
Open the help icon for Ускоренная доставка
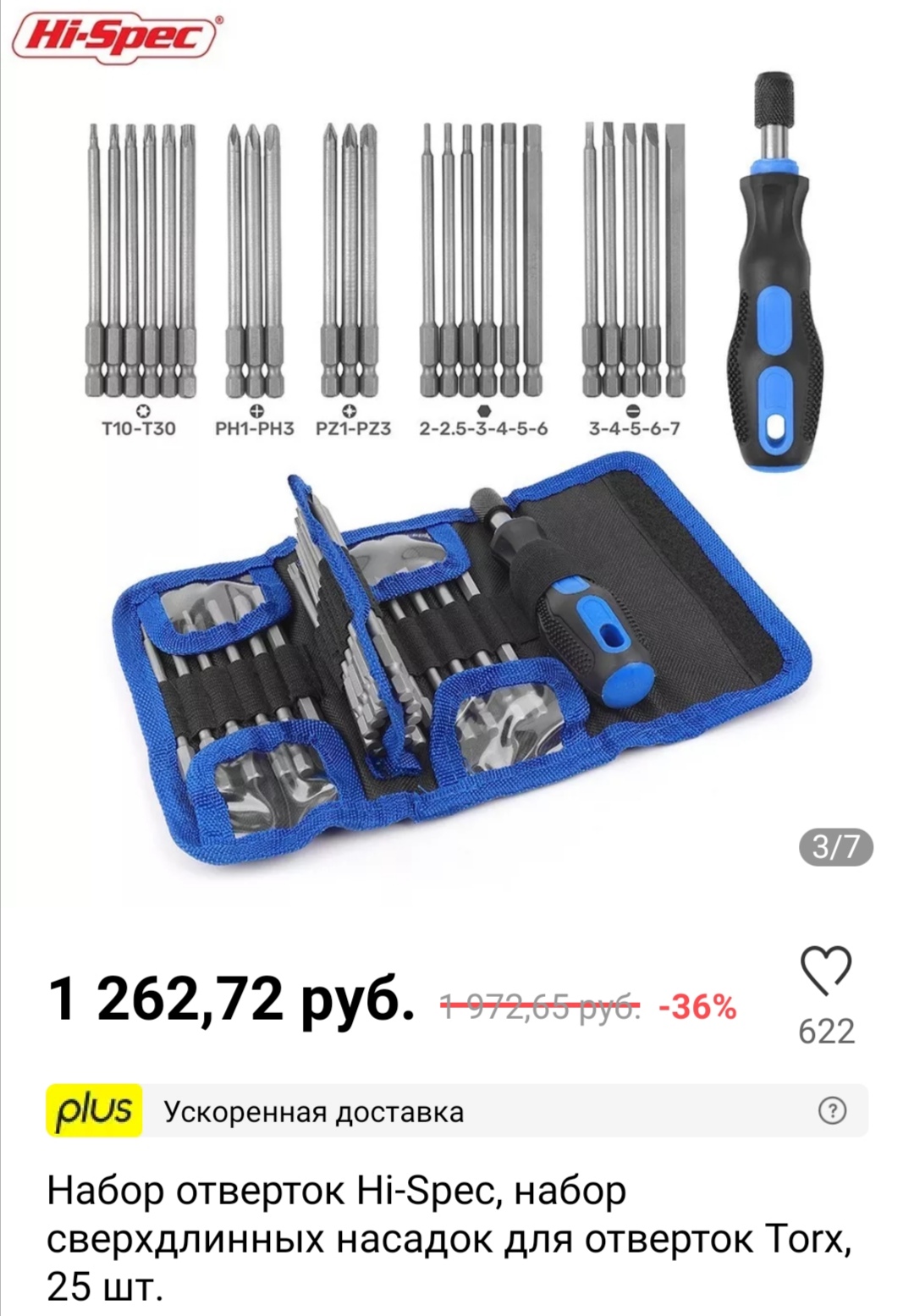point(832,1110)
